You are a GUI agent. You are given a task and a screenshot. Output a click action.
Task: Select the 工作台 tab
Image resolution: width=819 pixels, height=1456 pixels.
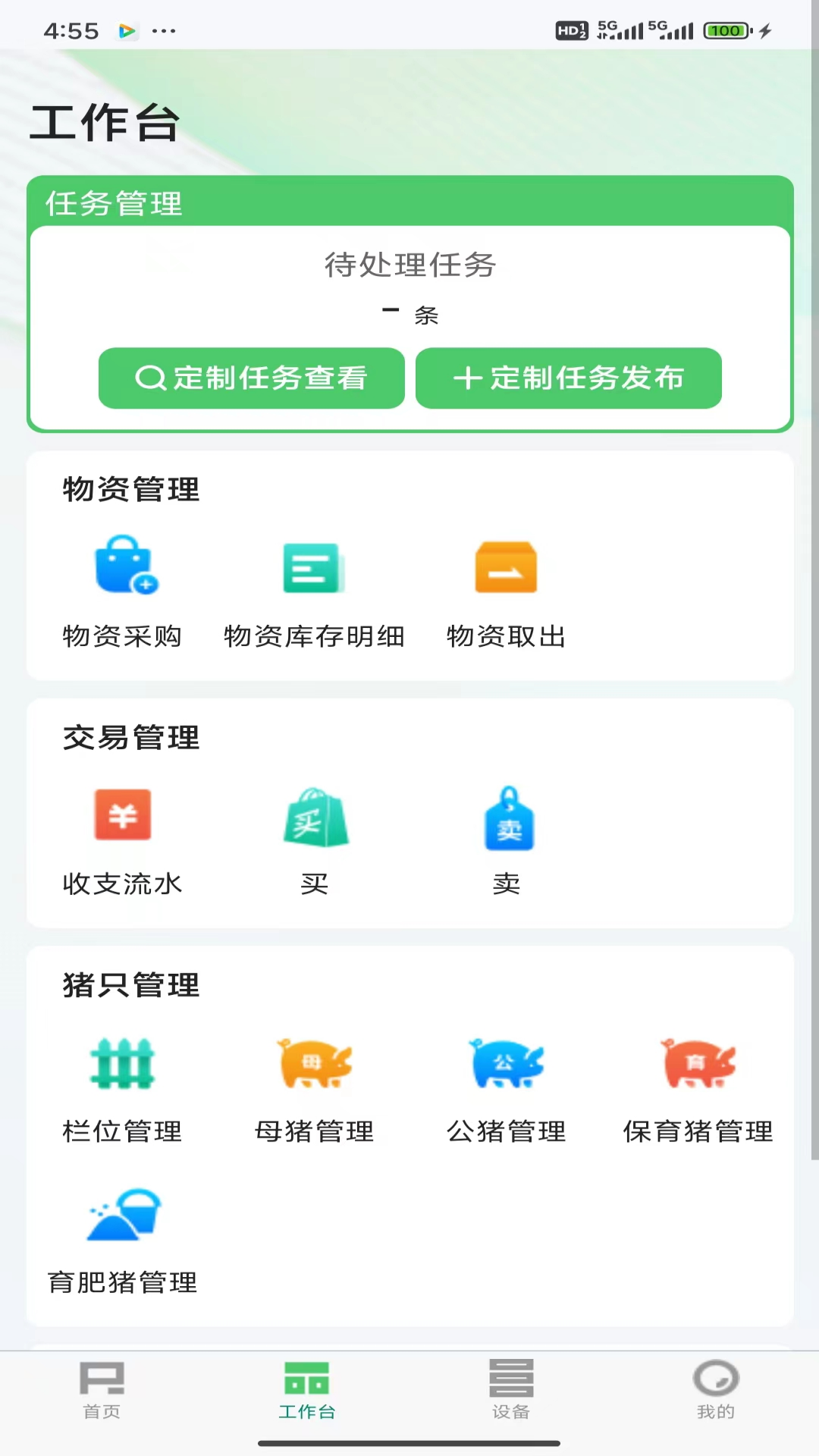(306, 1389)
